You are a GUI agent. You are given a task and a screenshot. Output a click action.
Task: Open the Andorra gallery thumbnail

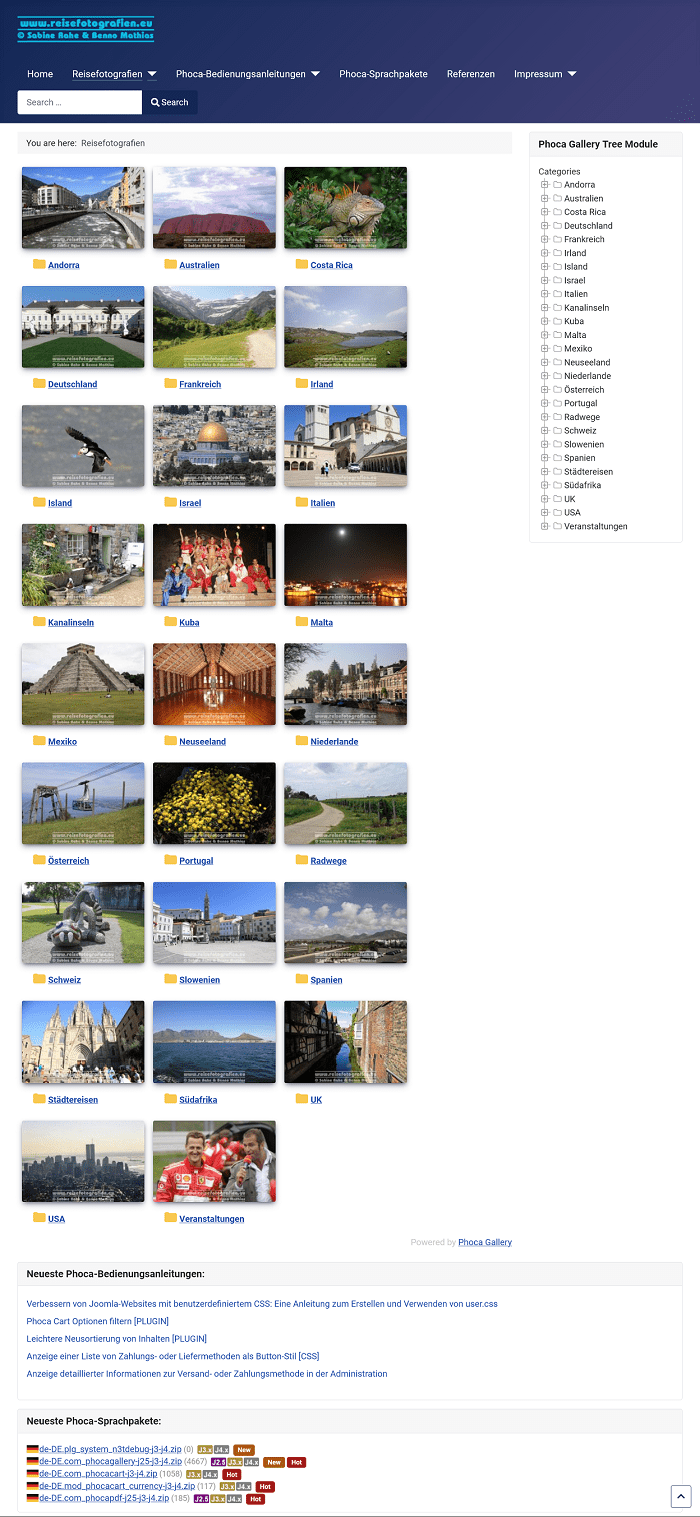(x=83, y=207)
